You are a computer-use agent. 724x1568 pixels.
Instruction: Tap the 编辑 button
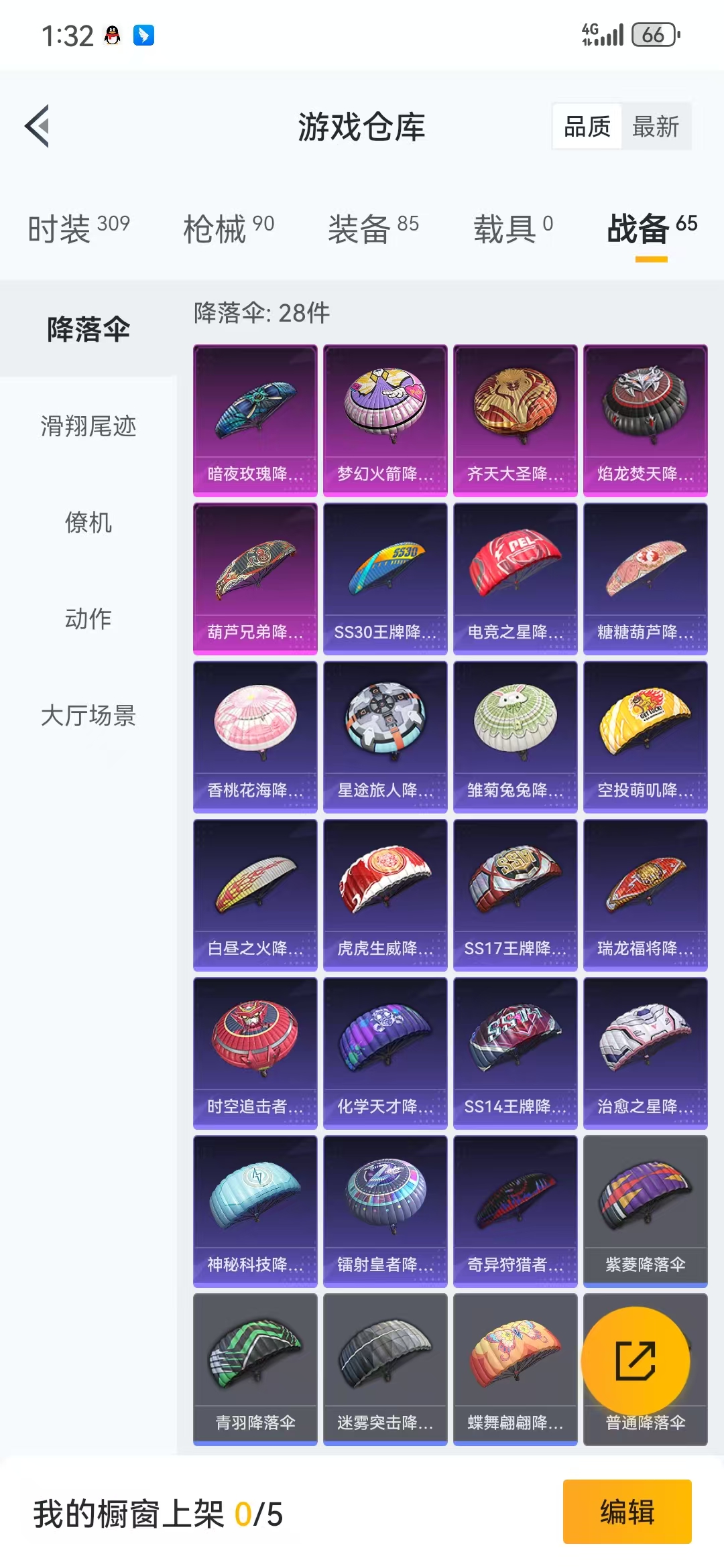click(627, 1512)
